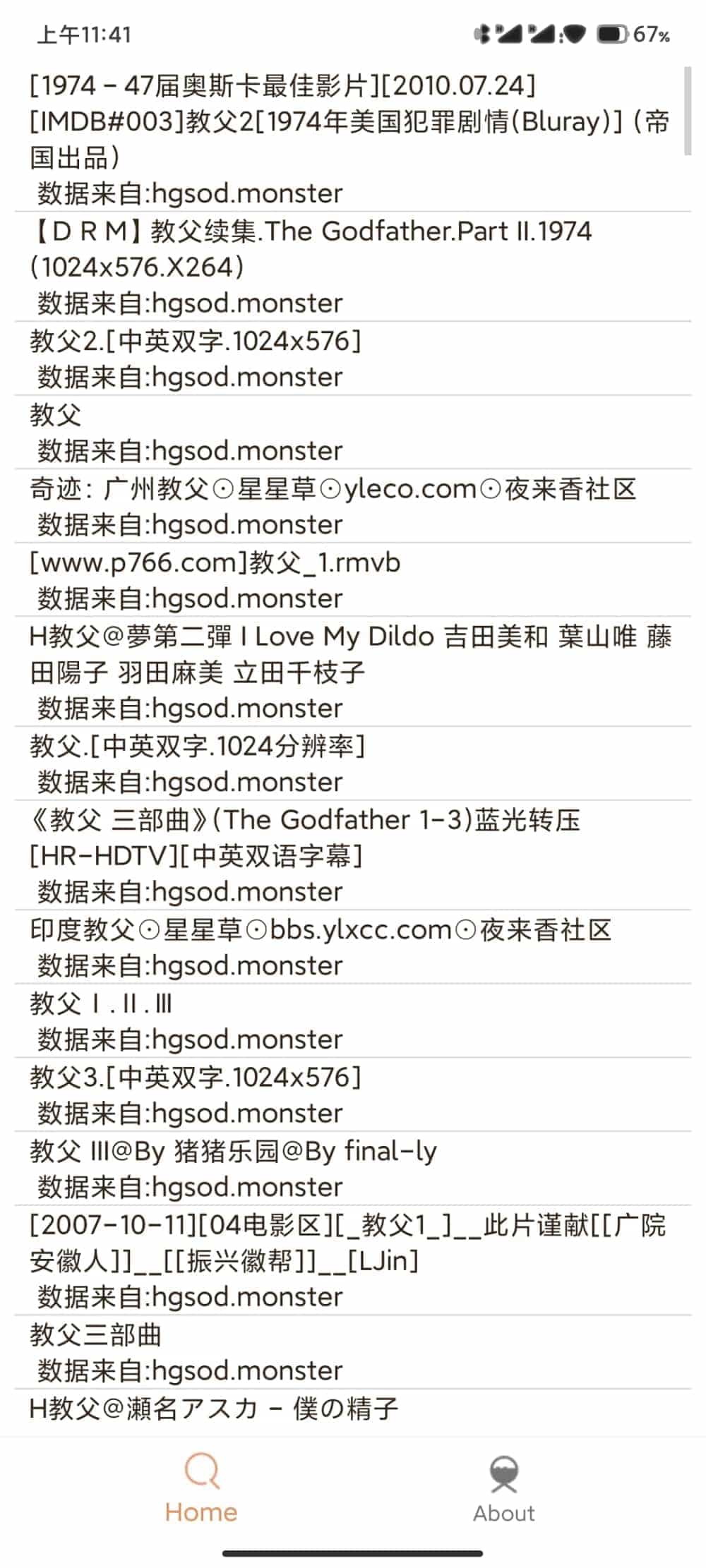
Task: Open 奇迹：广州教父 yleco.com result
Action: [x=333, y=489]
